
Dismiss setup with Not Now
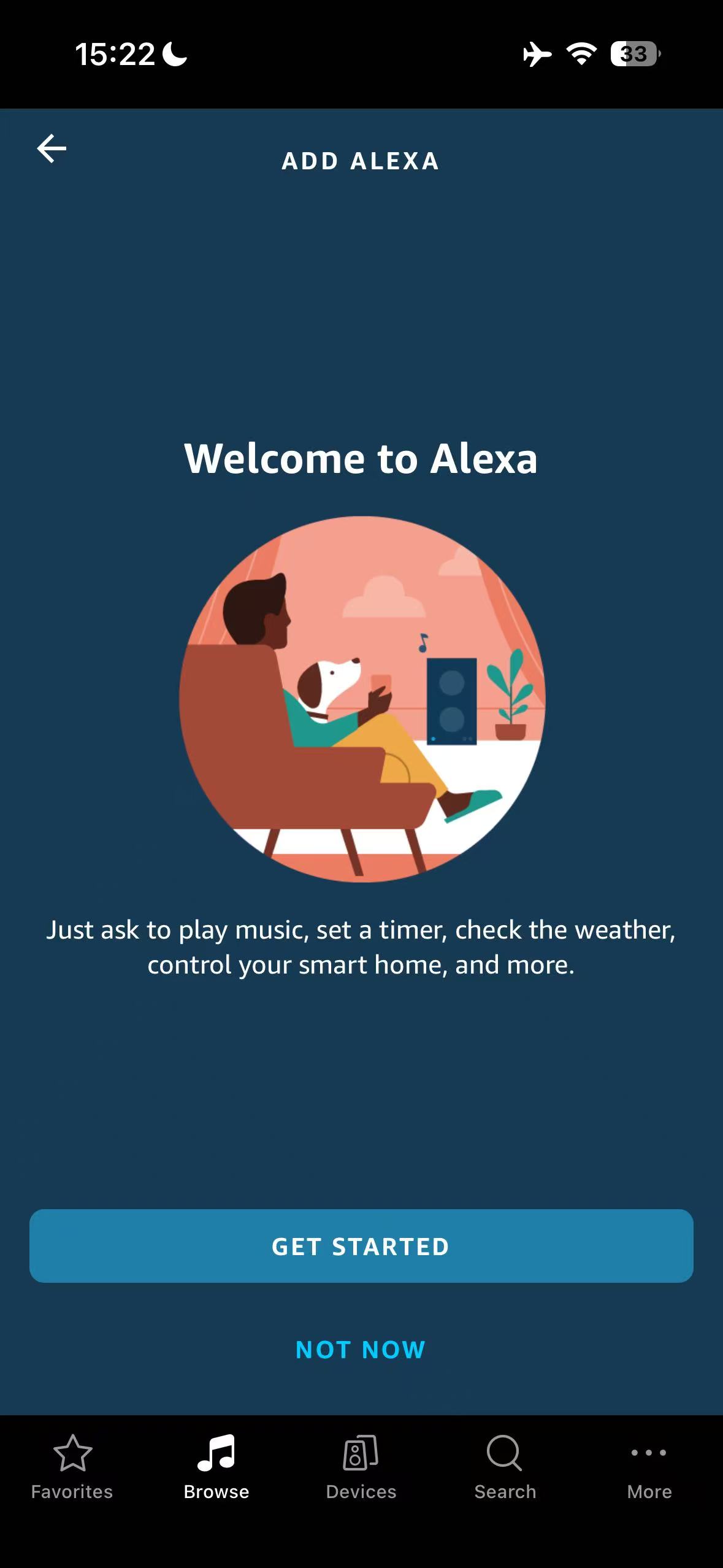coord(361,1349)
